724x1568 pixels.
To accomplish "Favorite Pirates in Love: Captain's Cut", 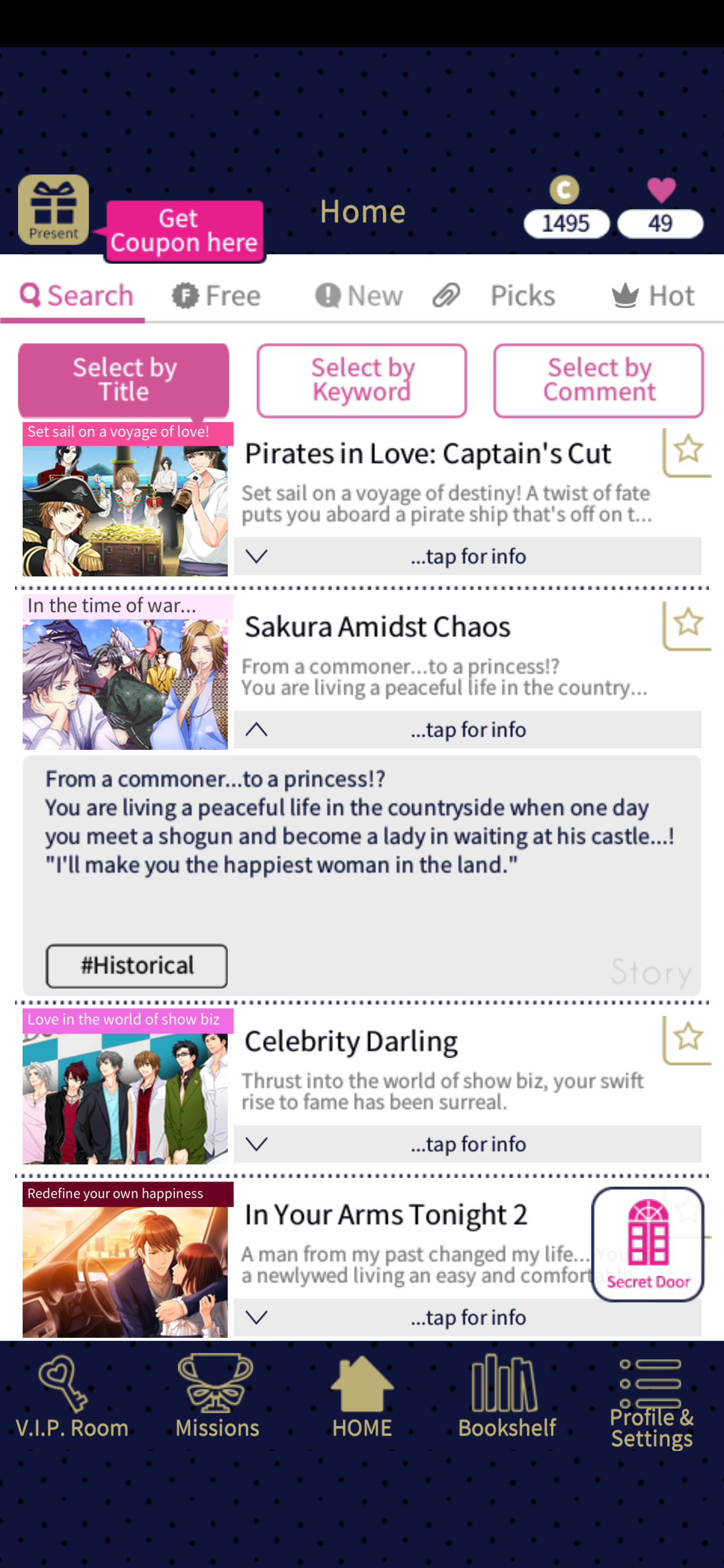I will [x=687, y=452].
